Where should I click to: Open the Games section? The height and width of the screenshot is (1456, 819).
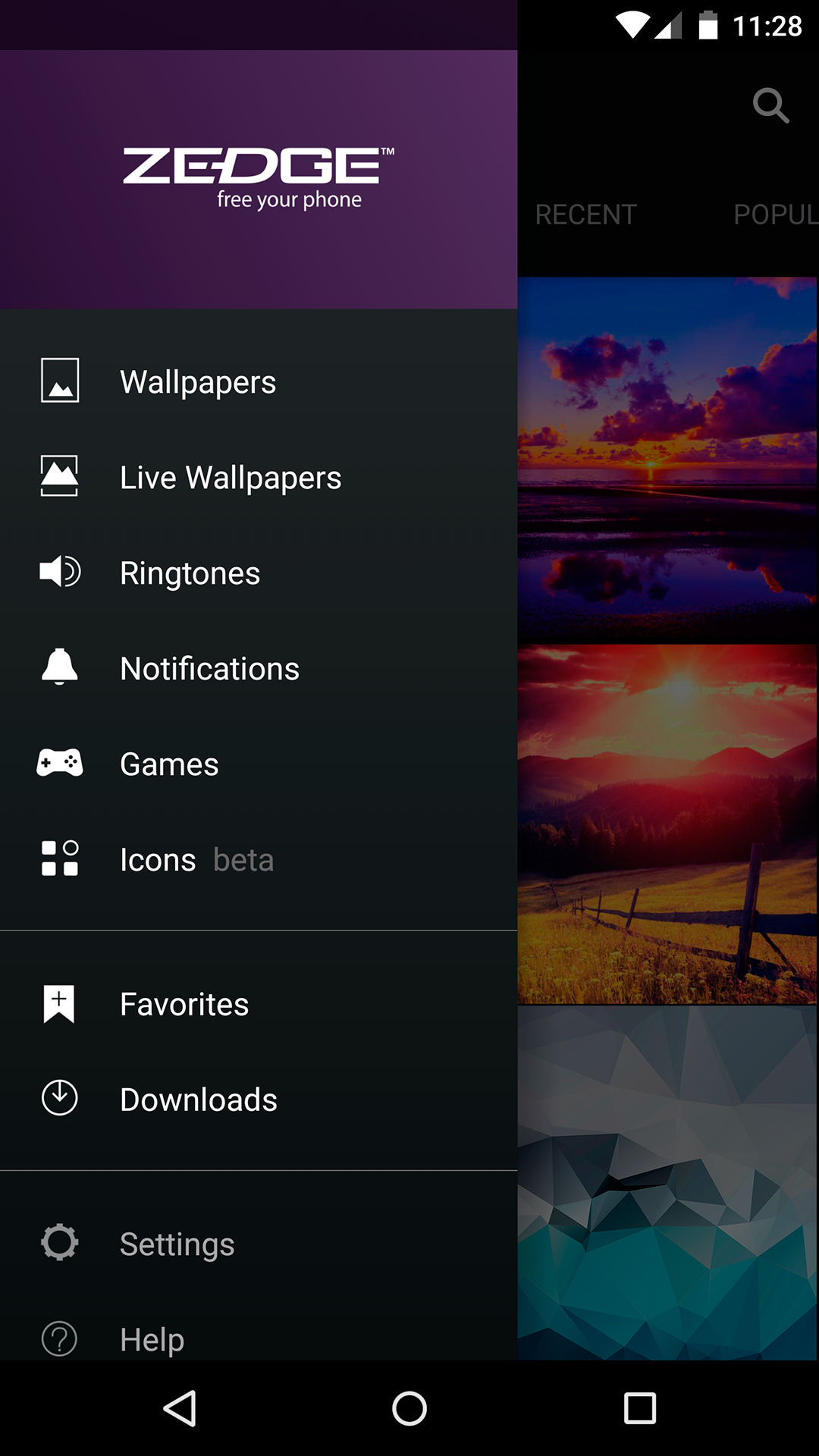pos(259,764)
